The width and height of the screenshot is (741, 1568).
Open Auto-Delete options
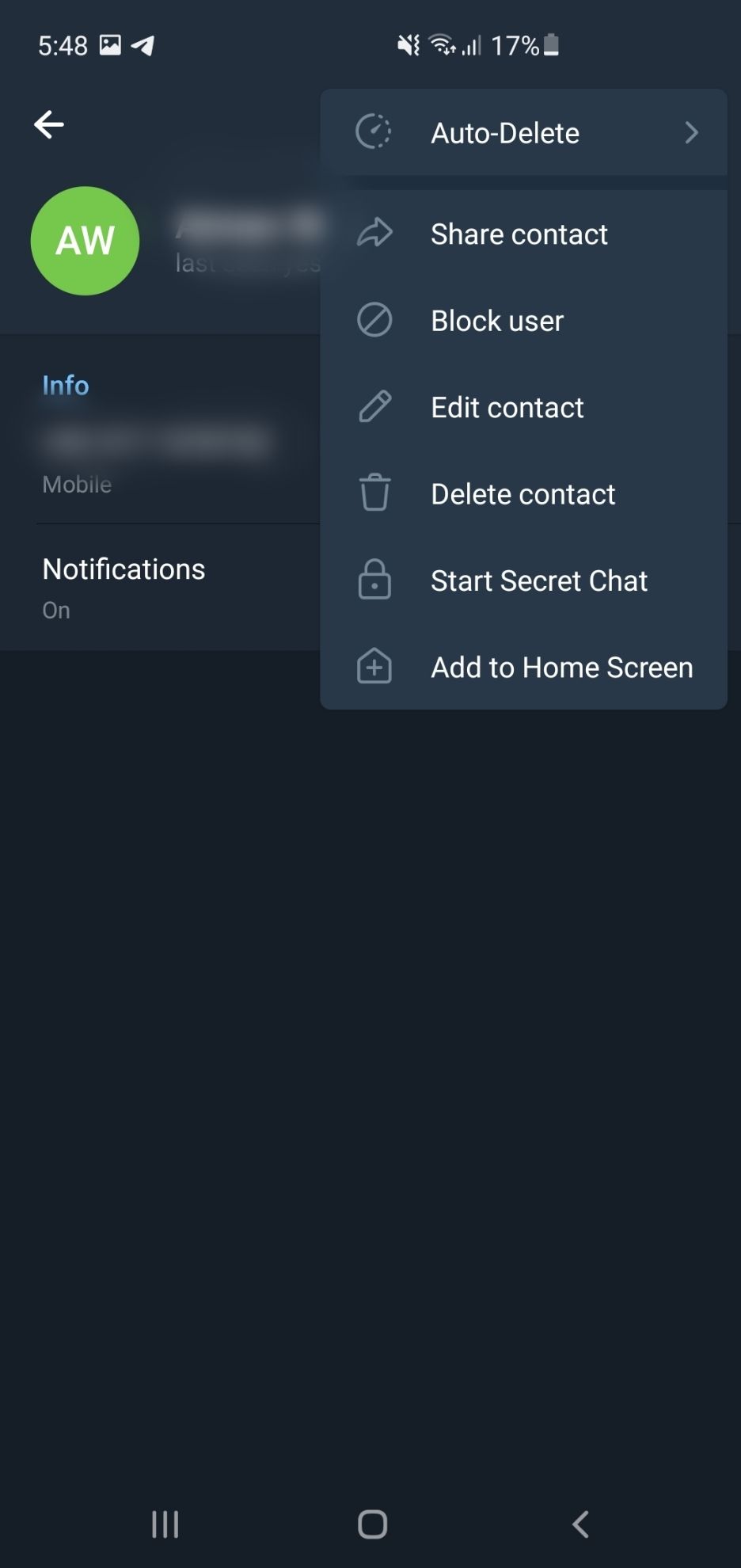(504, 132)
